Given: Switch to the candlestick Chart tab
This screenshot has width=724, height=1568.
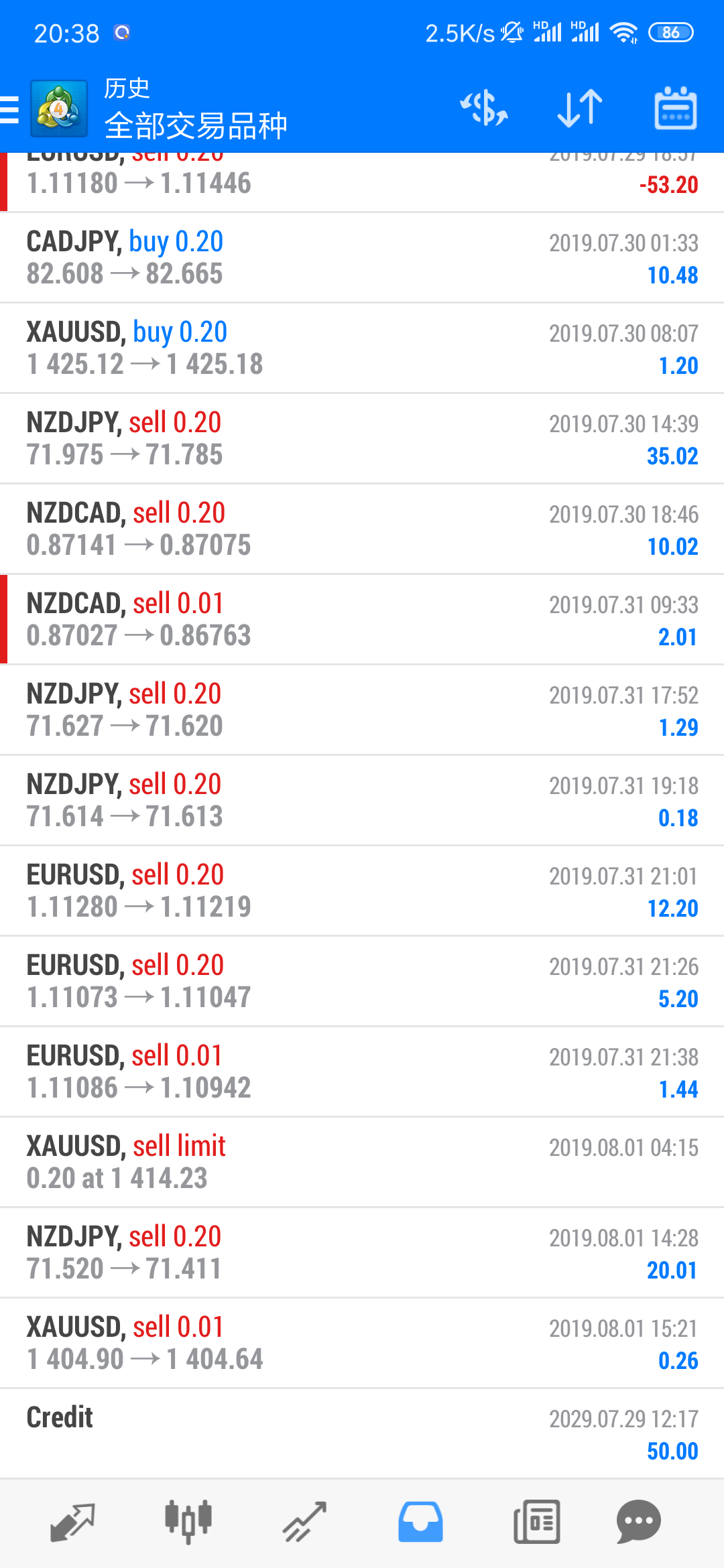Looking at the screenshot, I should click(188, 1522).
